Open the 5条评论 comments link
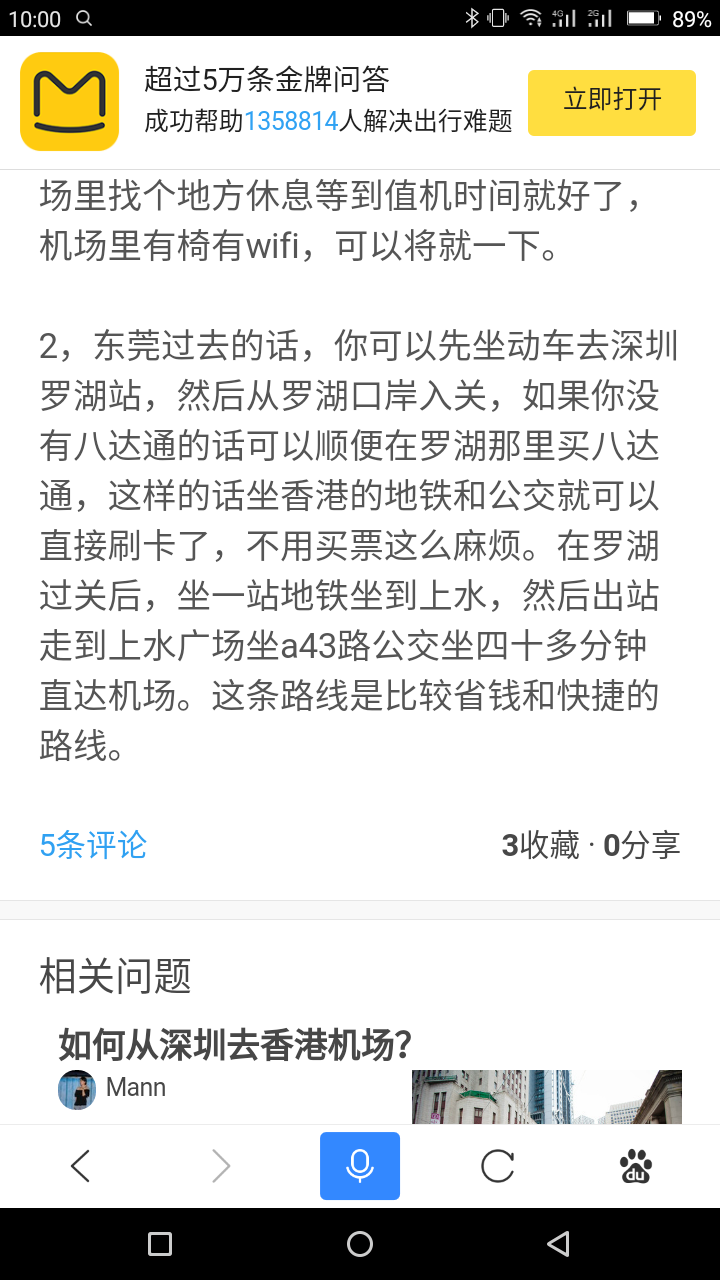The width and height of the screenshot is (720, 1280). [93, 845]
